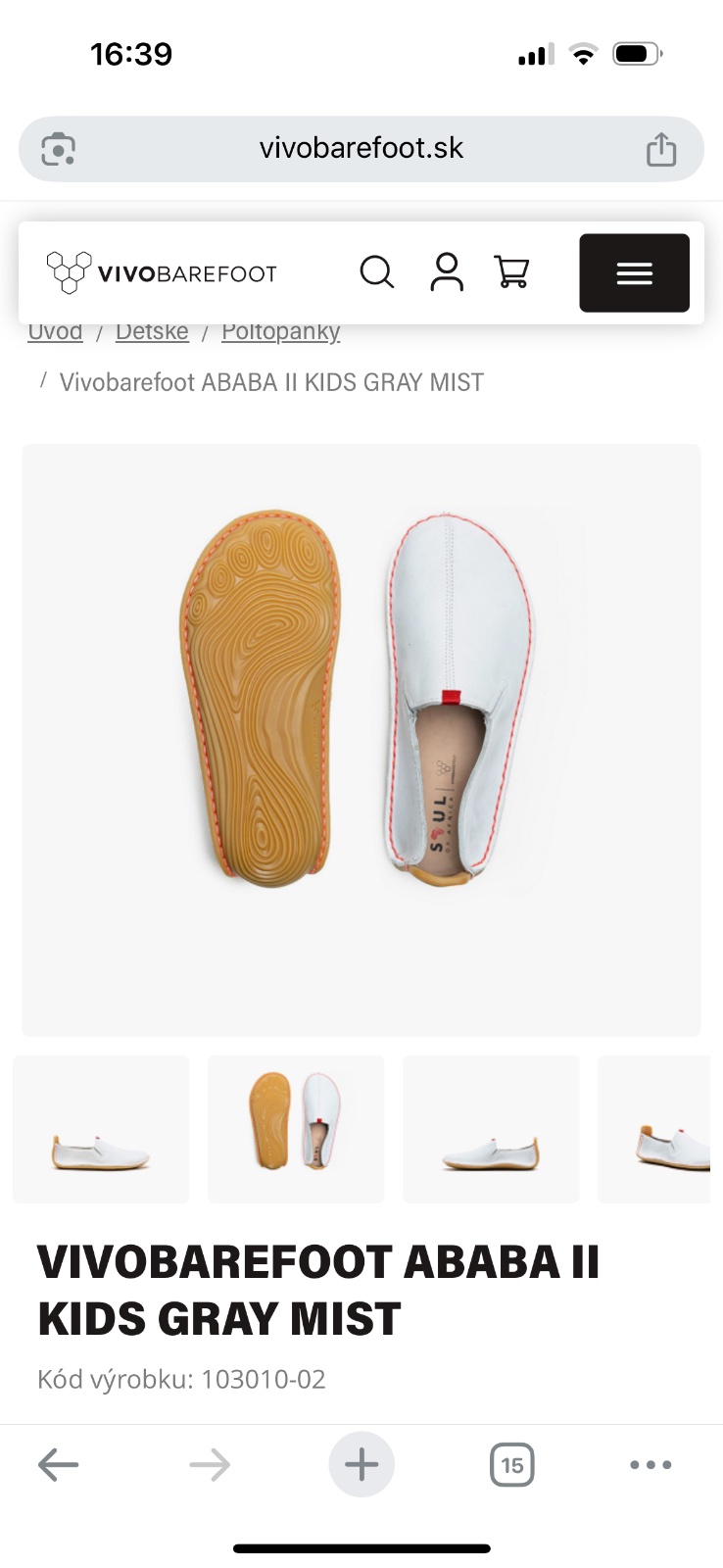The height and width of the screenshot is (1568, 723).
Task: Open a new browser tab
Action: click(x=361, y=1465)
